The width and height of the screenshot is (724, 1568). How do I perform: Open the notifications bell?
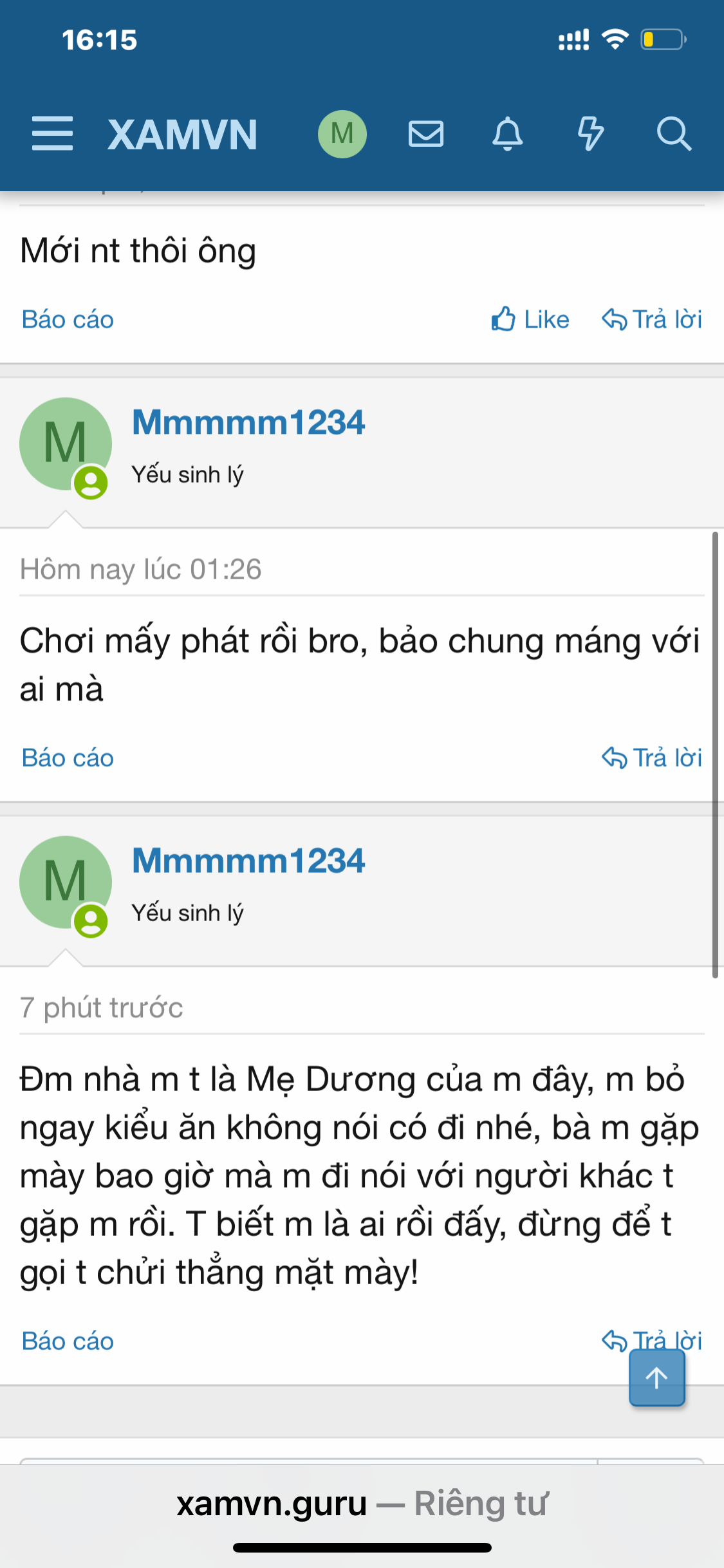click(x=508, y=134)
